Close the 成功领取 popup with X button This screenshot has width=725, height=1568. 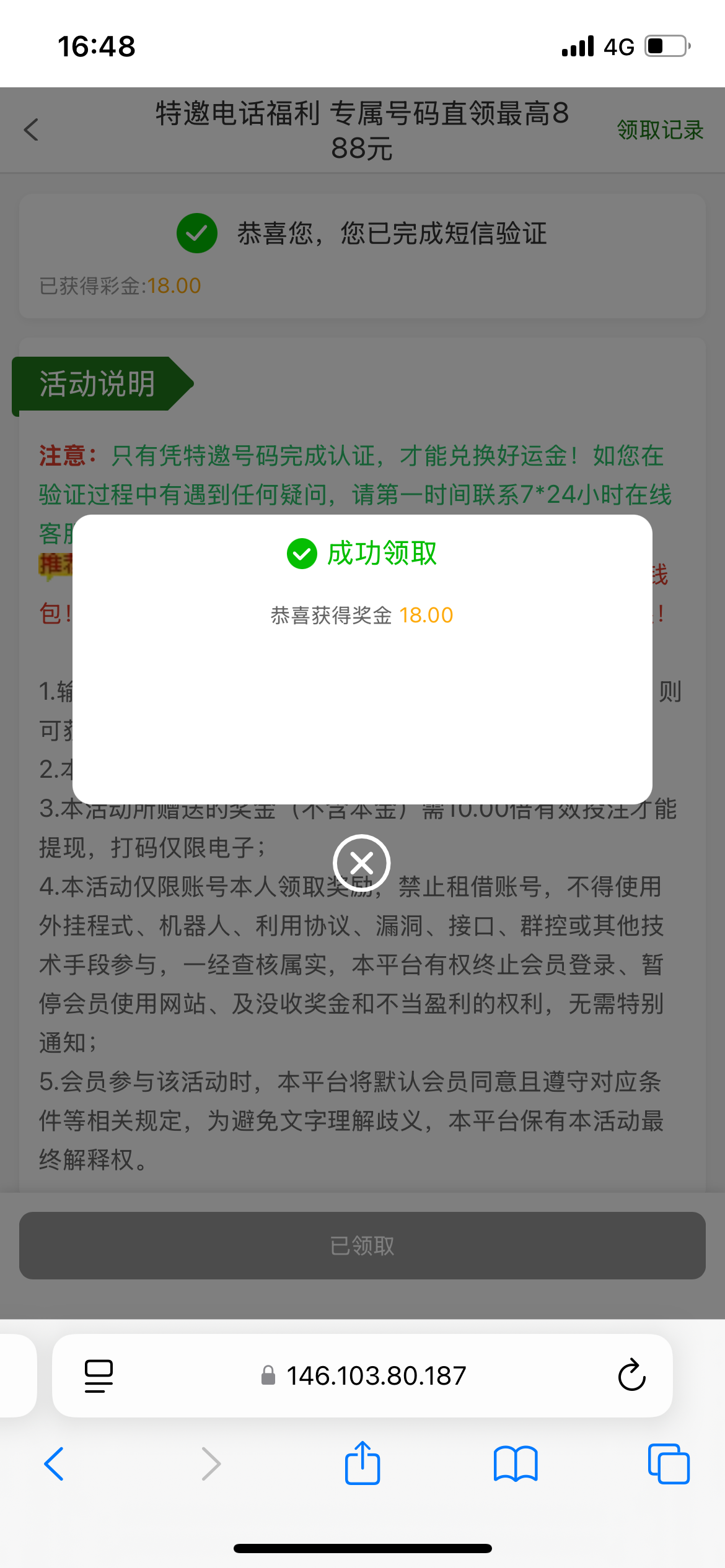pyautogui.click(x=362, y=862)
